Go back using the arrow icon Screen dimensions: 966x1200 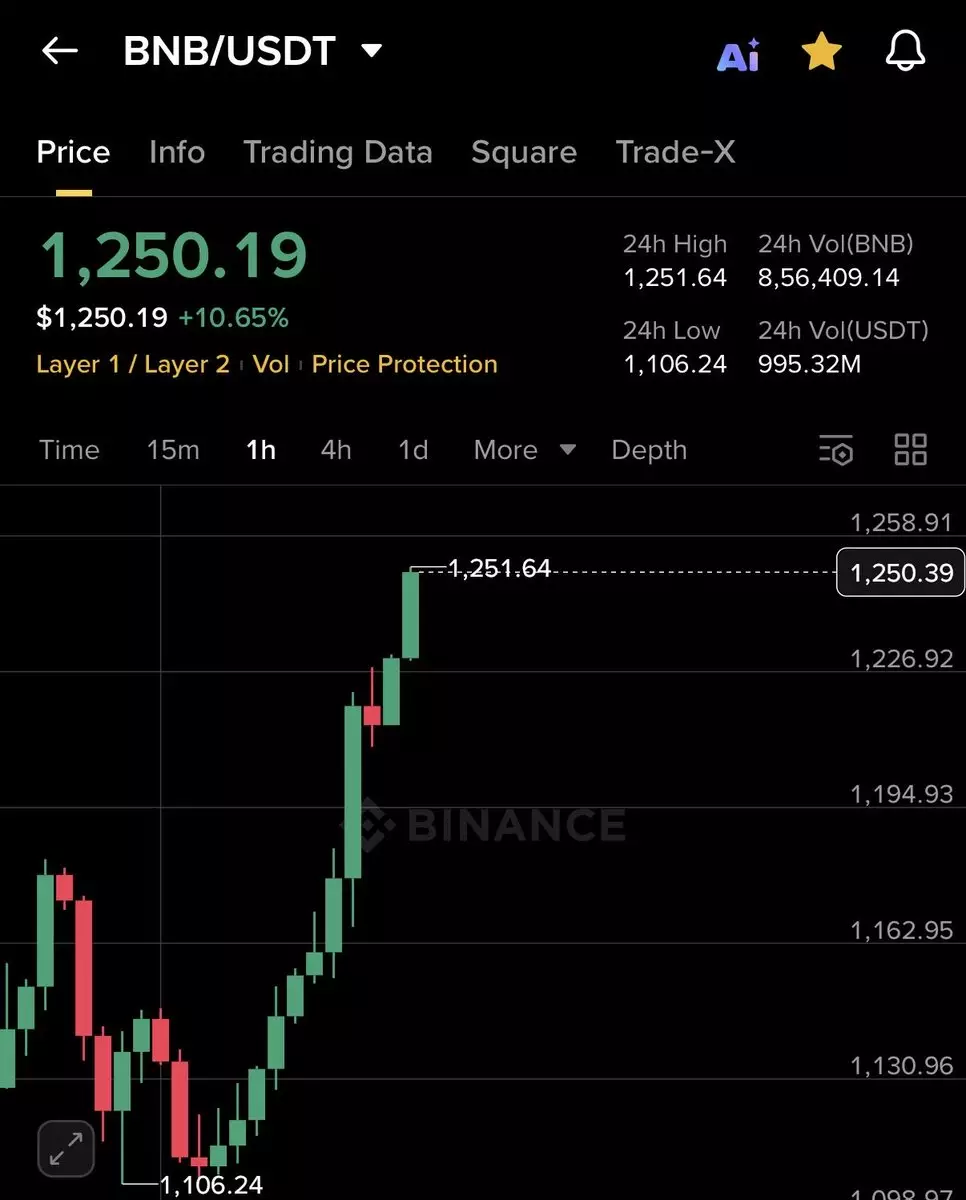coord(59,52)
